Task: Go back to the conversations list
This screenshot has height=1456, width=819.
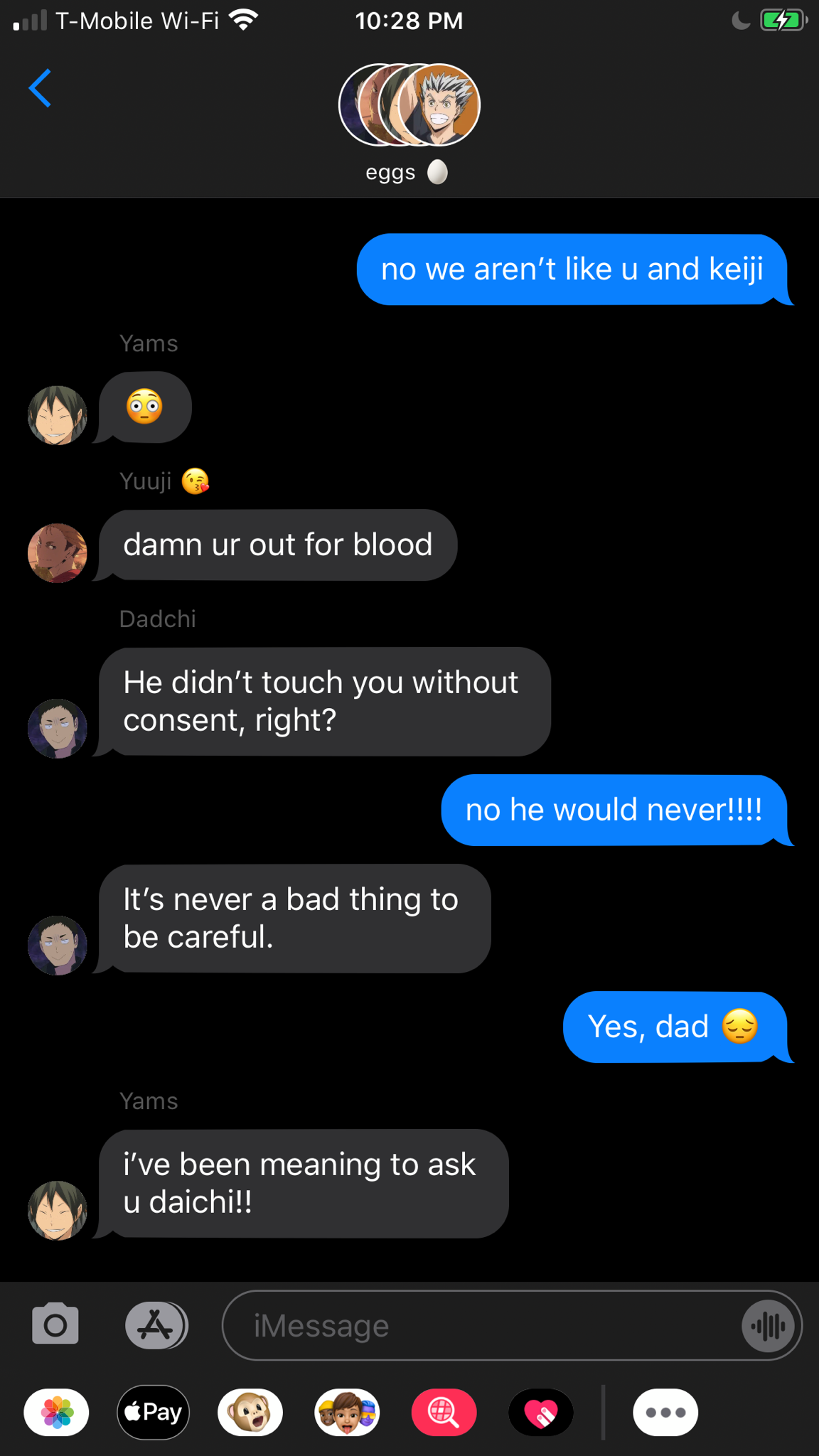Action: (x=41, y=88)
